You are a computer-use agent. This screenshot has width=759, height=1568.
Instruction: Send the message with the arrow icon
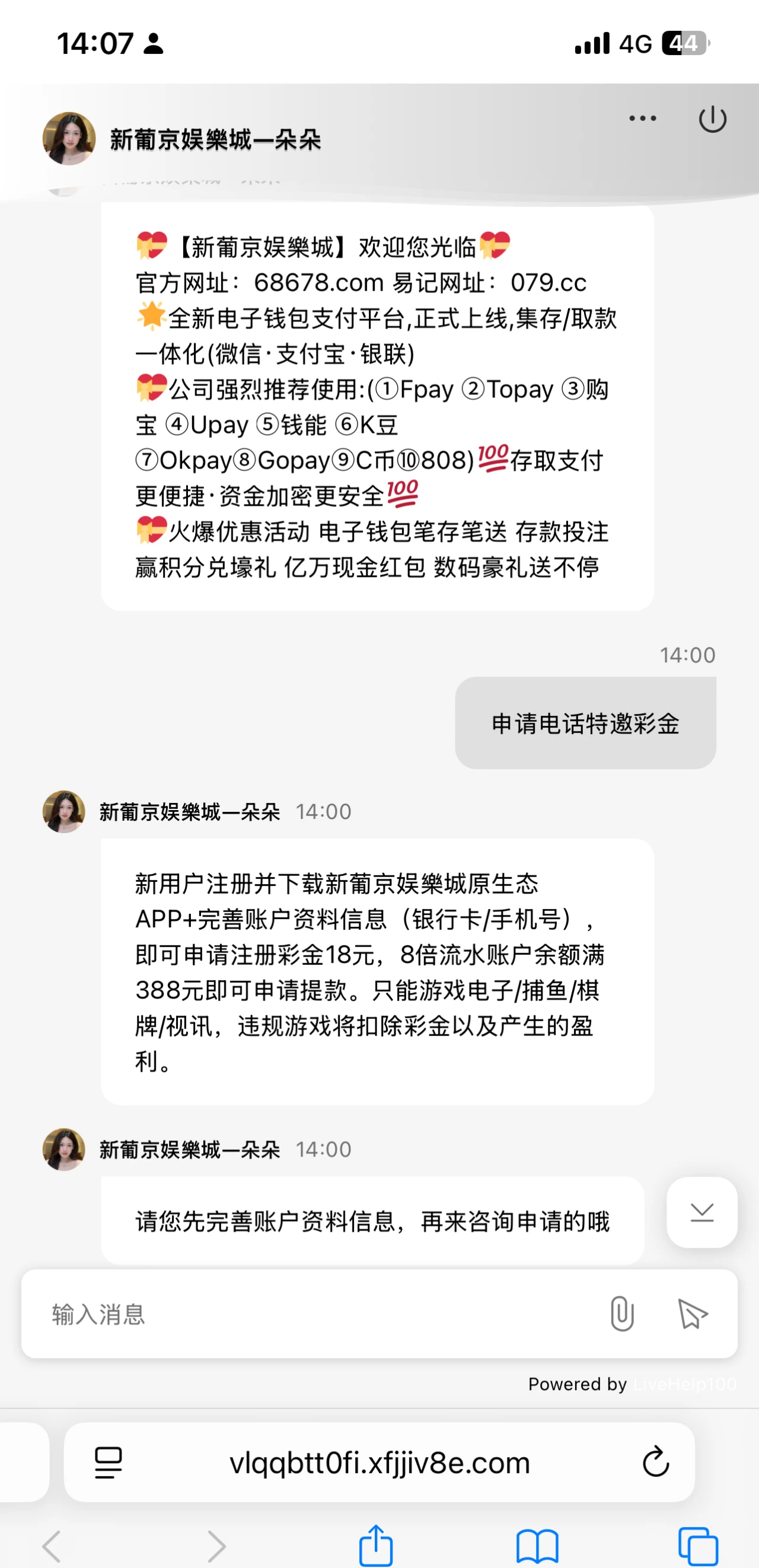(x=693, y=1314)
